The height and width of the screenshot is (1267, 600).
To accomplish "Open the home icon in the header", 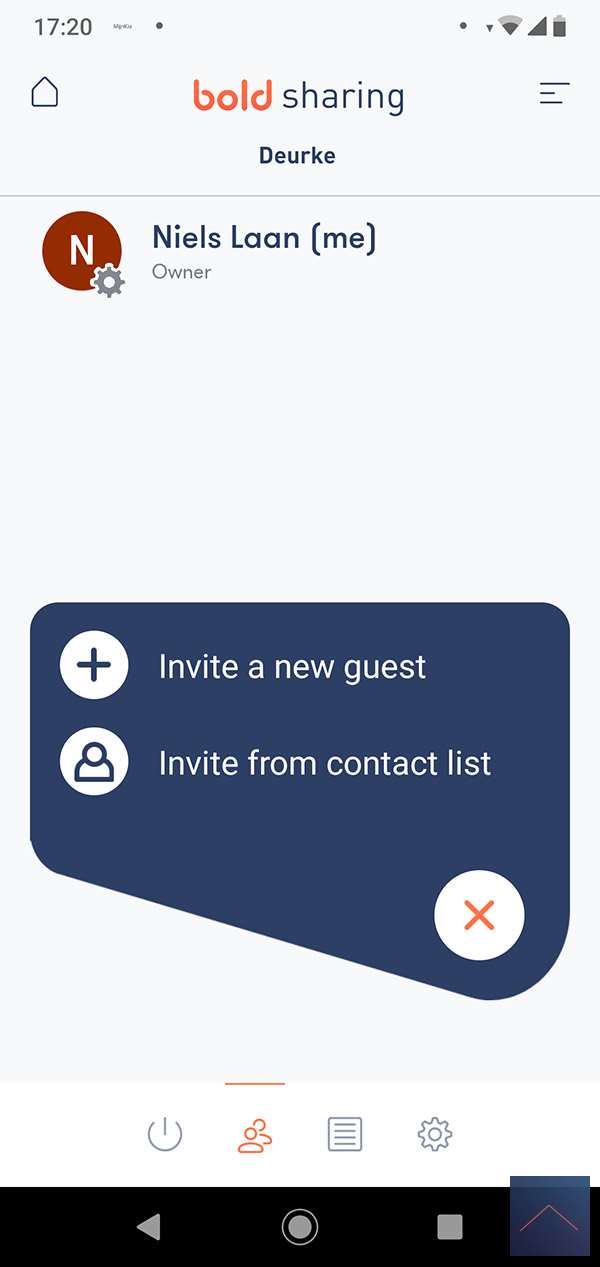I will point(45,93).
